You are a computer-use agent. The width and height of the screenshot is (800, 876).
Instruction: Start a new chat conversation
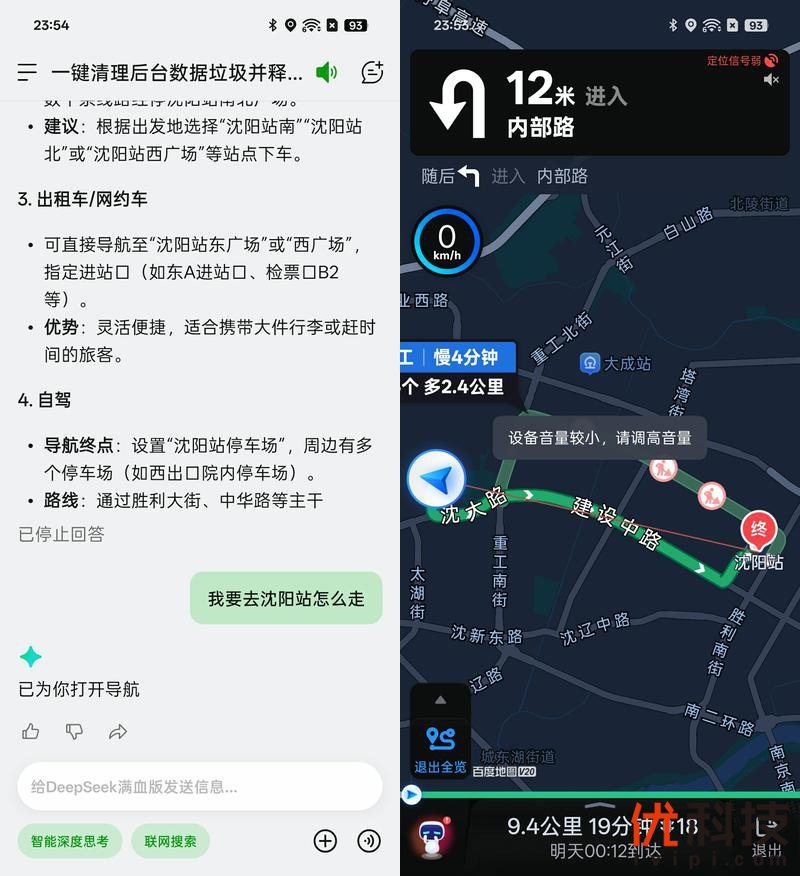click(x=372, y=72)
